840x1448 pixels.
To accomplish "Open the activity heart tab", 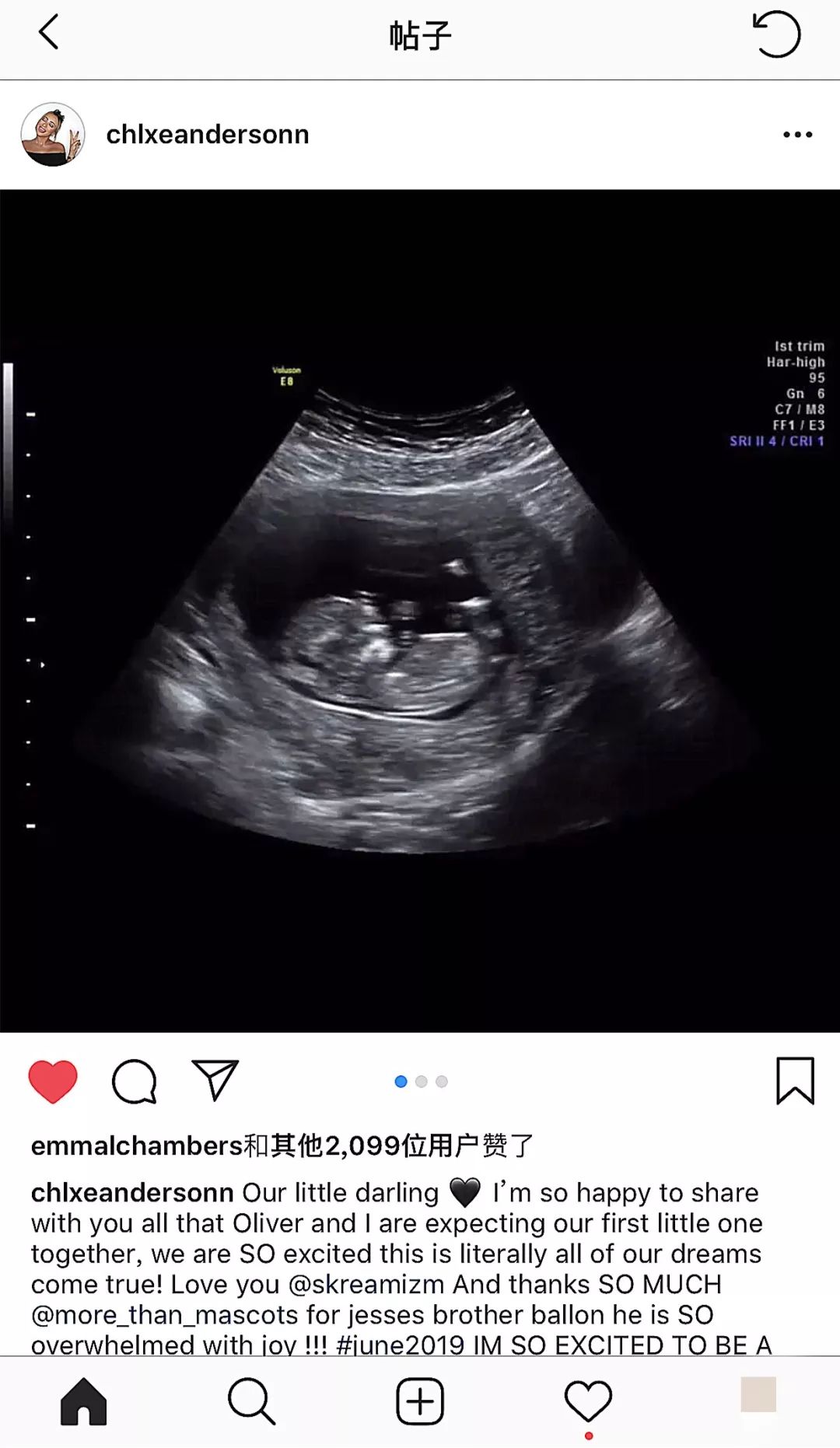I will point(588,1401).
